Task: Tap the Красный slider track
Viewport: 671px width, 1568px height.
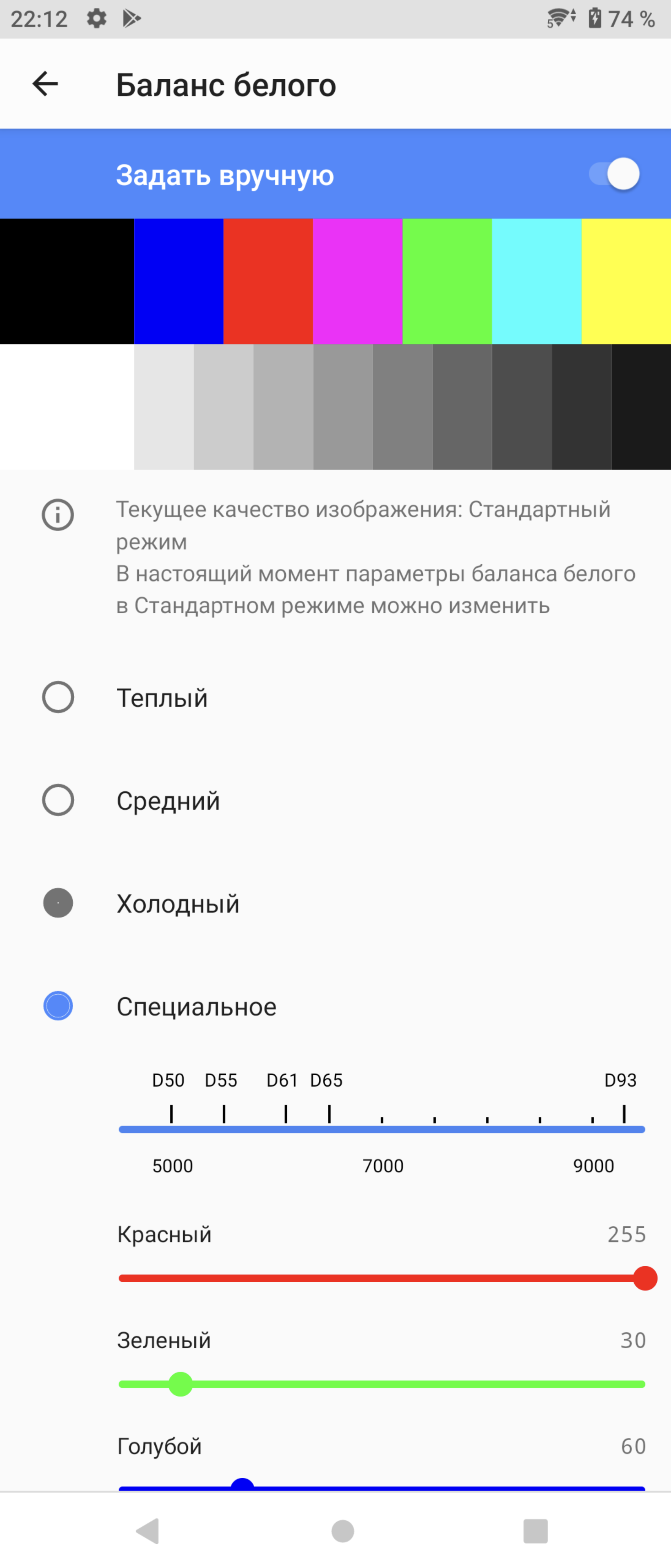Action: [382, 1278]
